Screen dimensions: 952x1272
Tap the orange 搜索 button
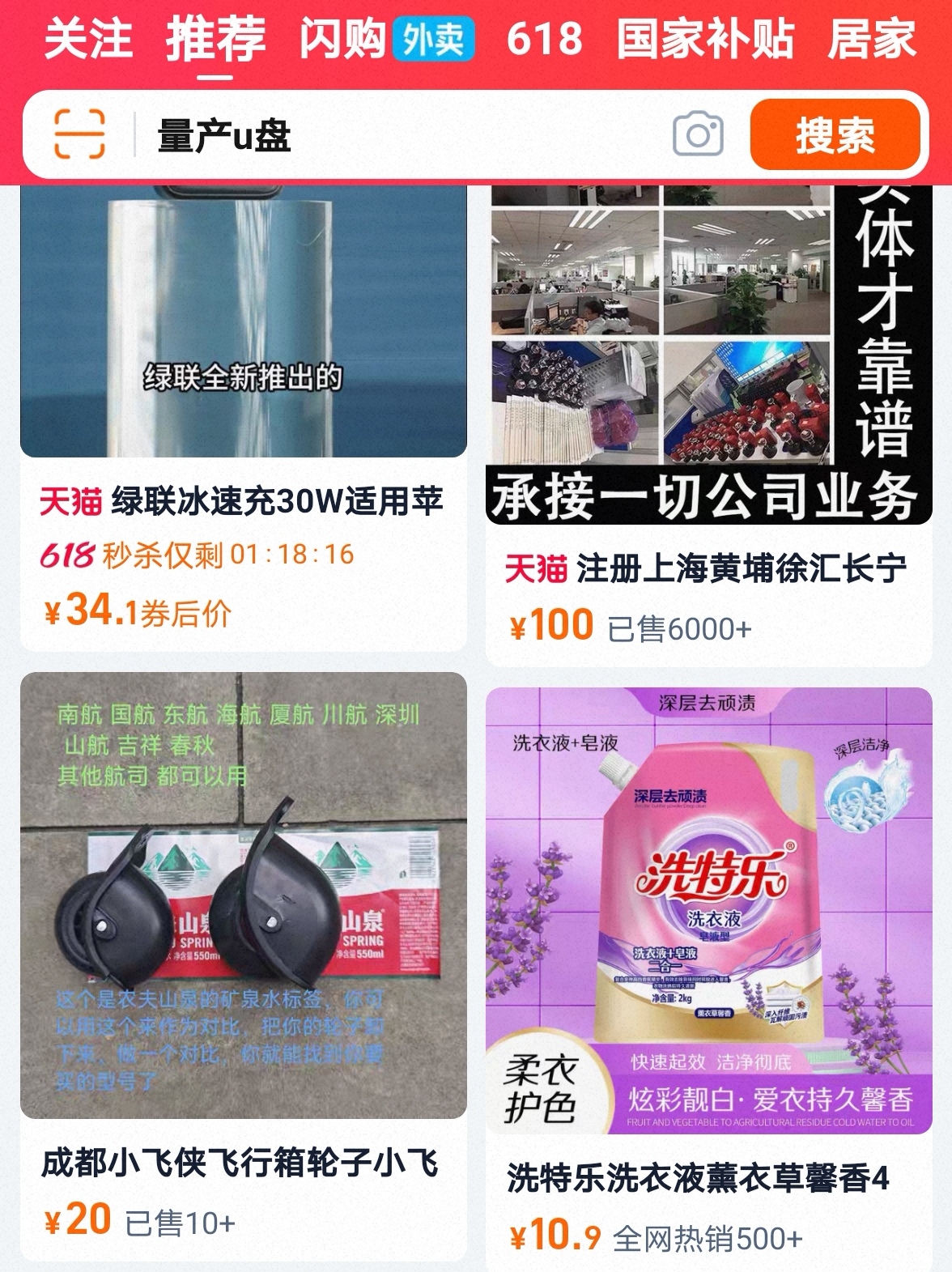pos(835,134)
